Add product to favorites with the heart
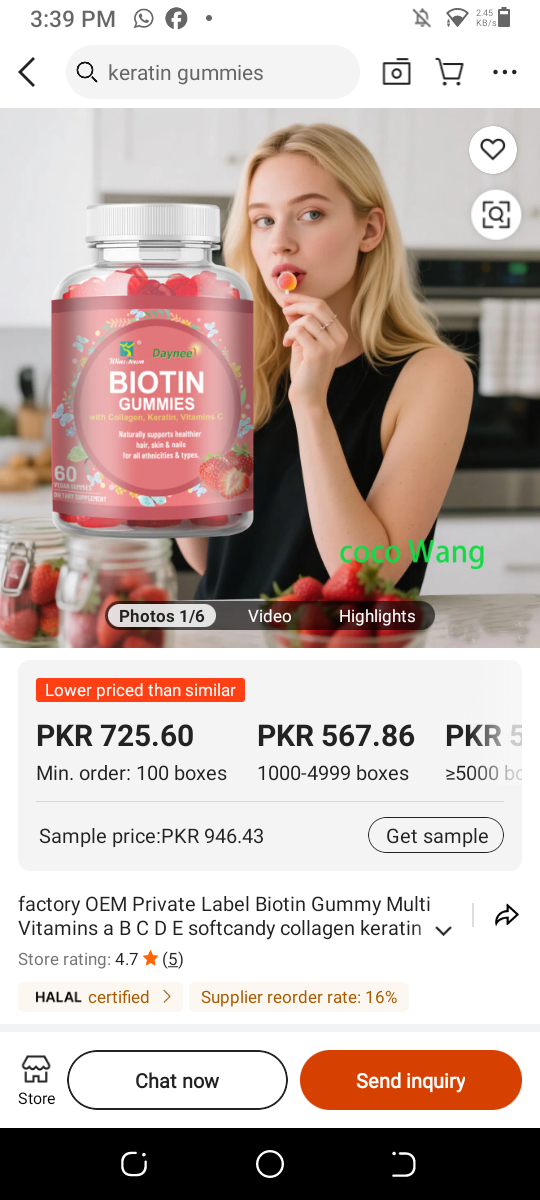Viewport: 540px width, 1200px height. pyautogui.click(x=493, y=150)
